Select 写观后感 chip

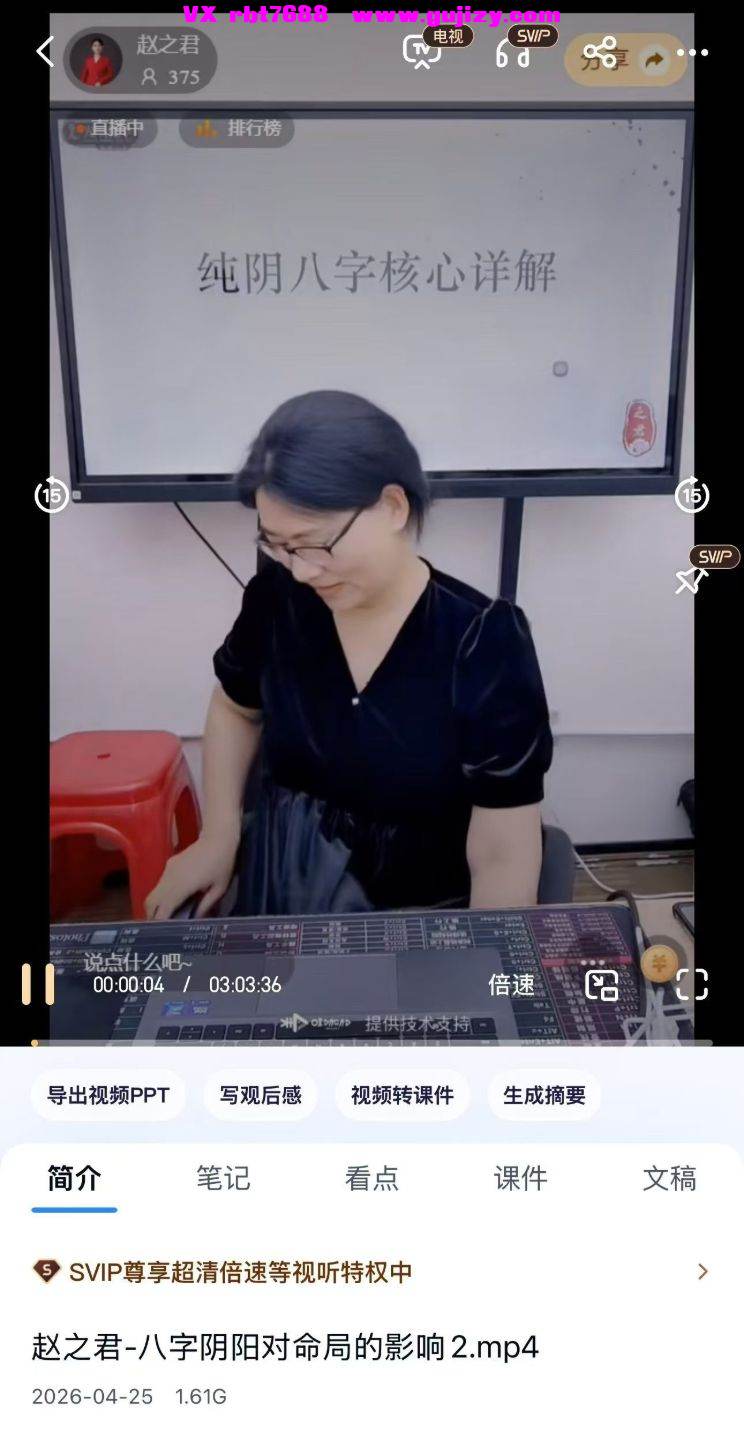click(x=260, y=1095)
